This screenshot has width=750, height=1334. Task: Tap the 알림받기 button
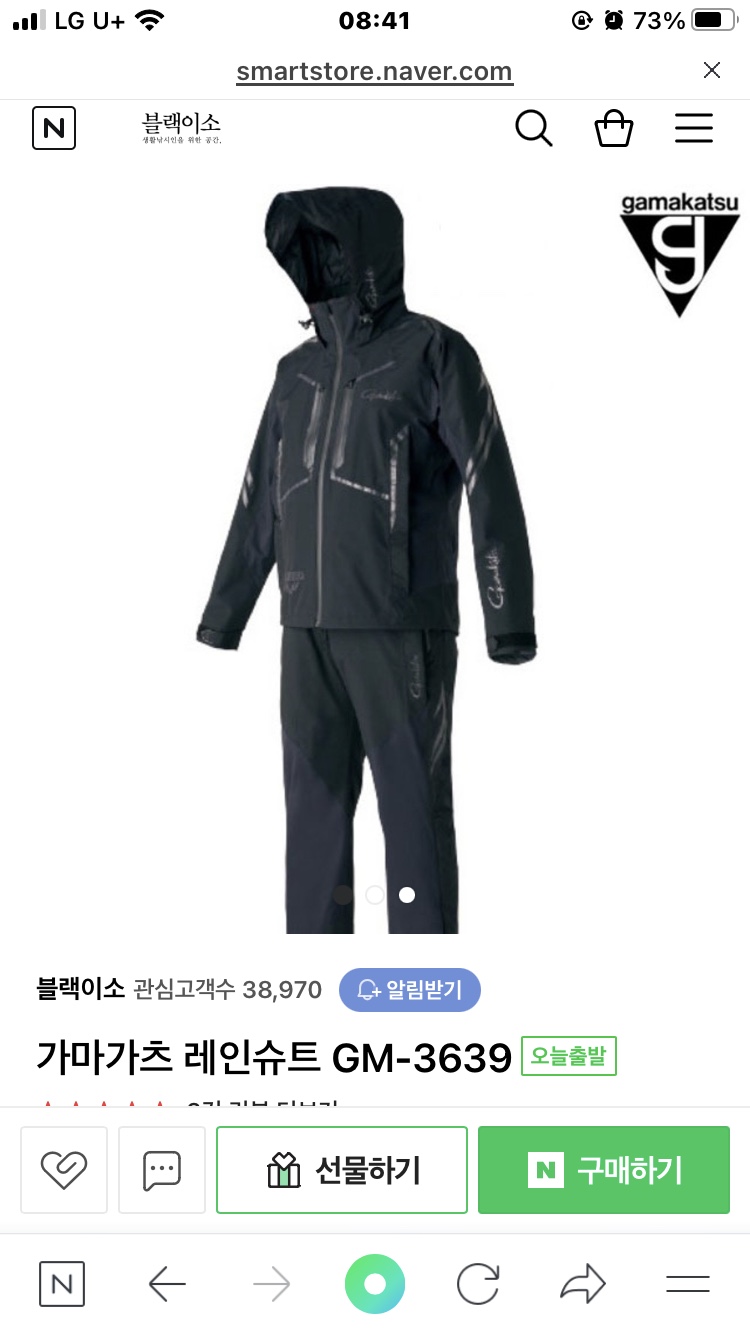(x=410, y=990)
